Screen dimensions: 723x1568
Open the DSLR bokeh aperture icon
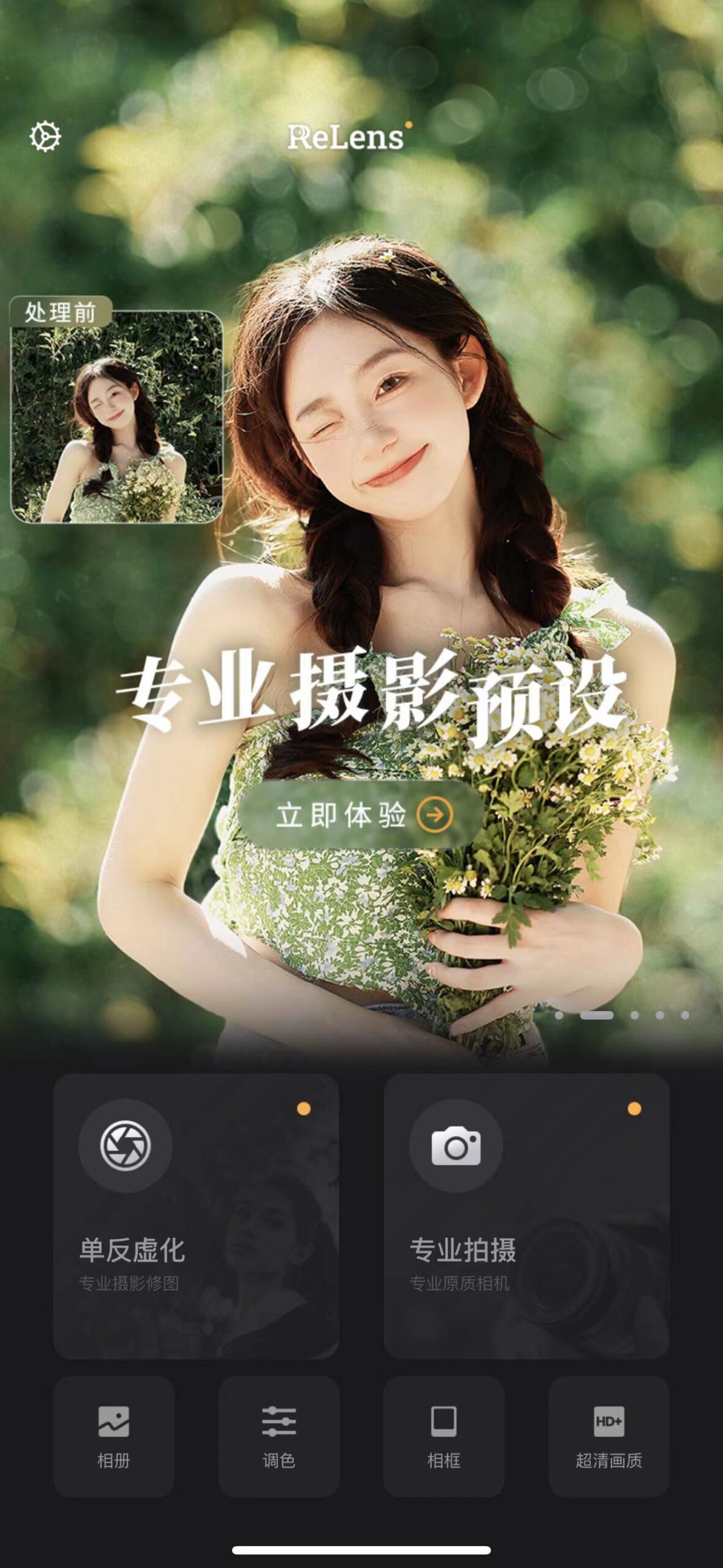pyautogui.click(x=125, y=1147)
